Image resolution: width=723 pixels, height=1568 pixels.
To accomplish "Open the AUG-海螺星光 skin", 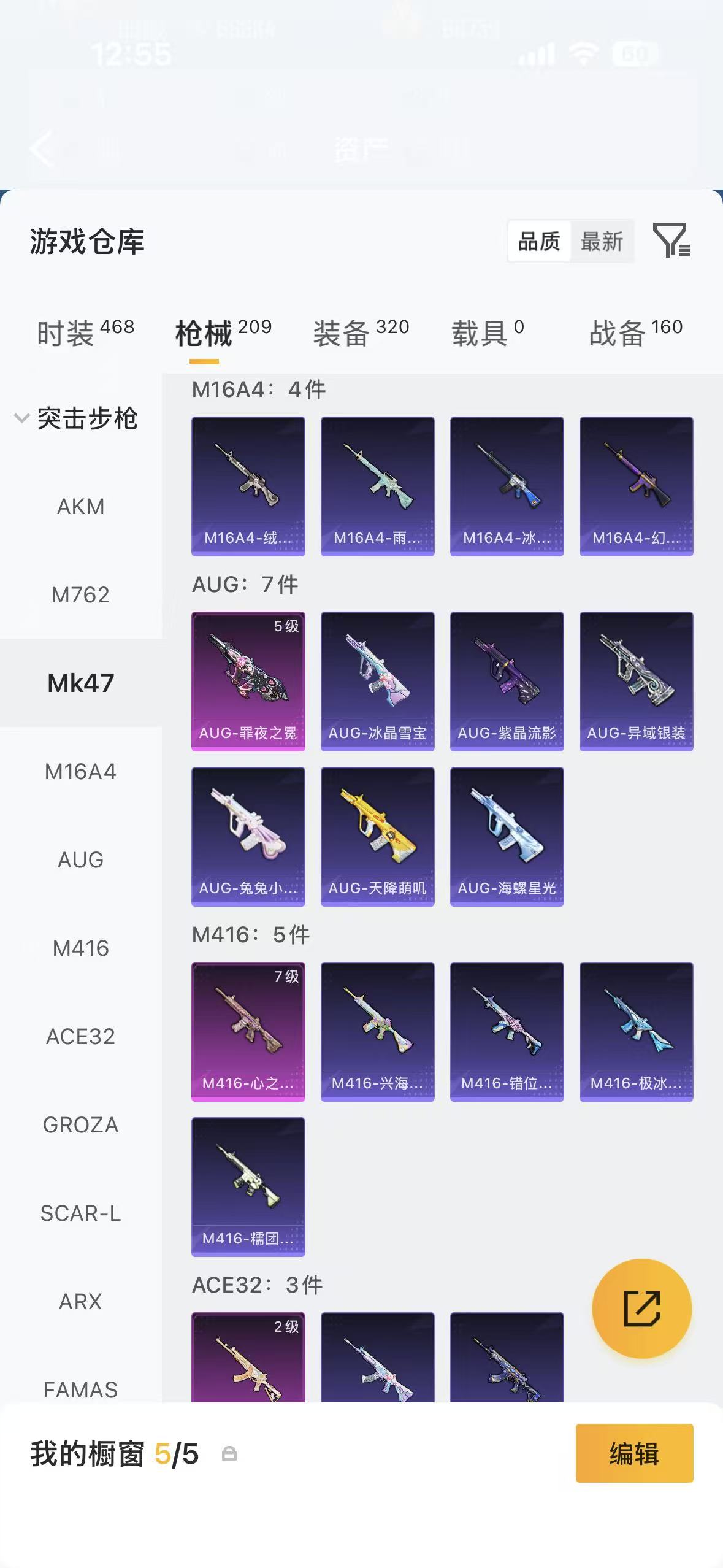I will [507, 836].
